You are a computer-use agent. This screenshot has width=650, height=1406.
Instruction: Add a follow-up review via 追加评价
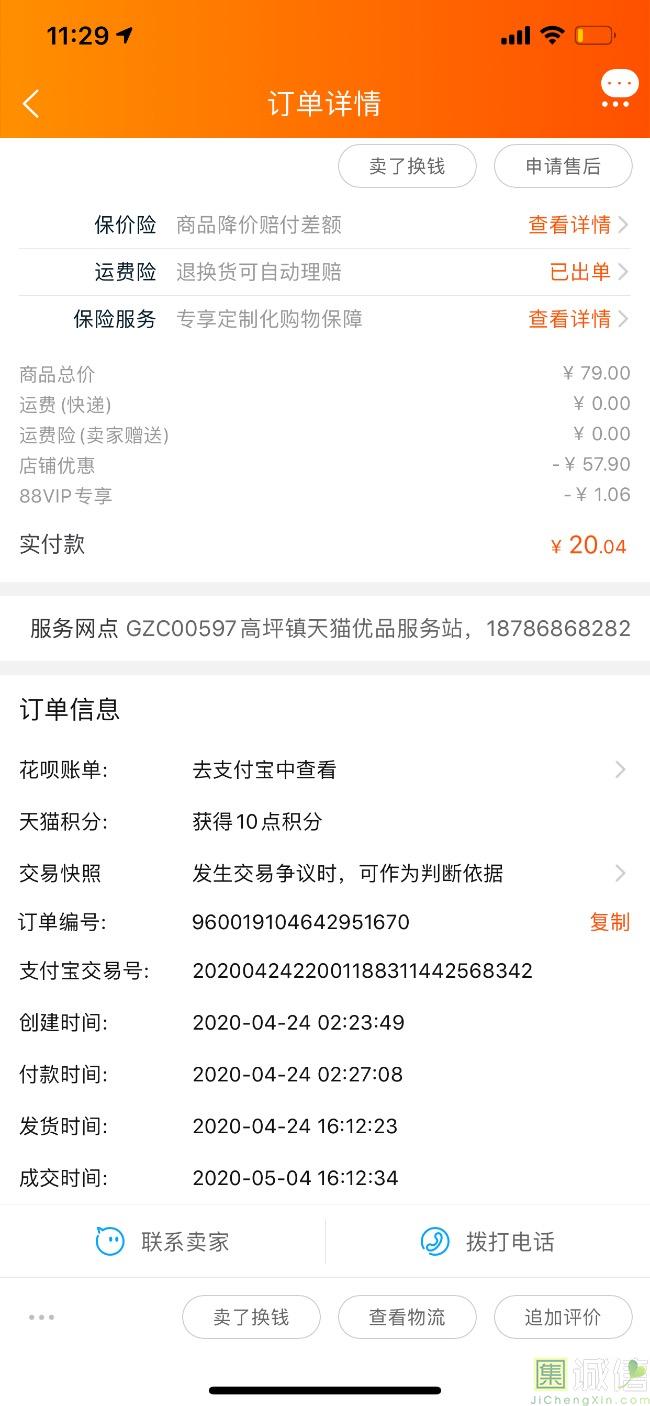click(563, 1317)
